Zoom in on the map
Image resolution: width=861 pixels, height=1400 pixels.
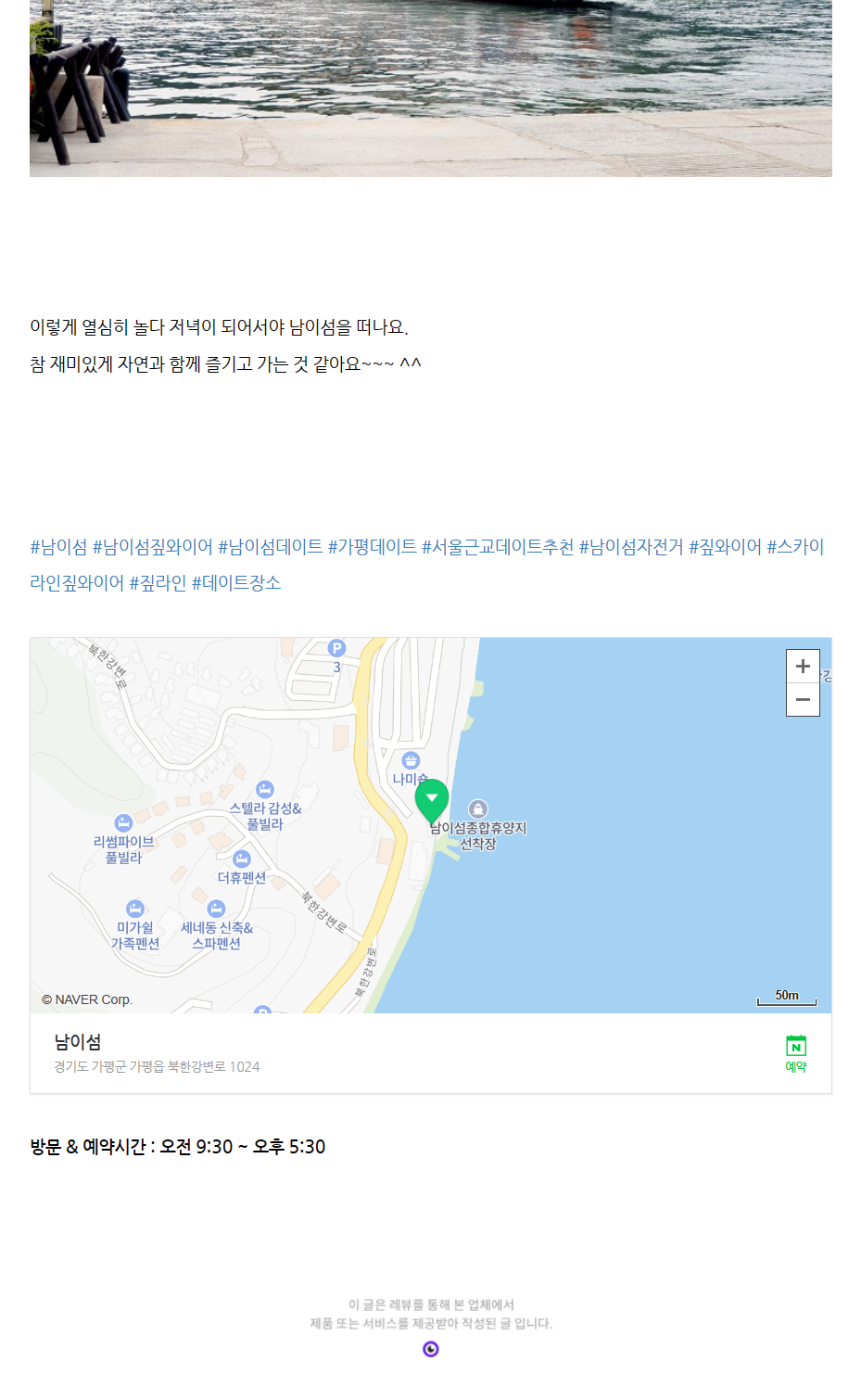pyautogui.click(x=803, y=667)
